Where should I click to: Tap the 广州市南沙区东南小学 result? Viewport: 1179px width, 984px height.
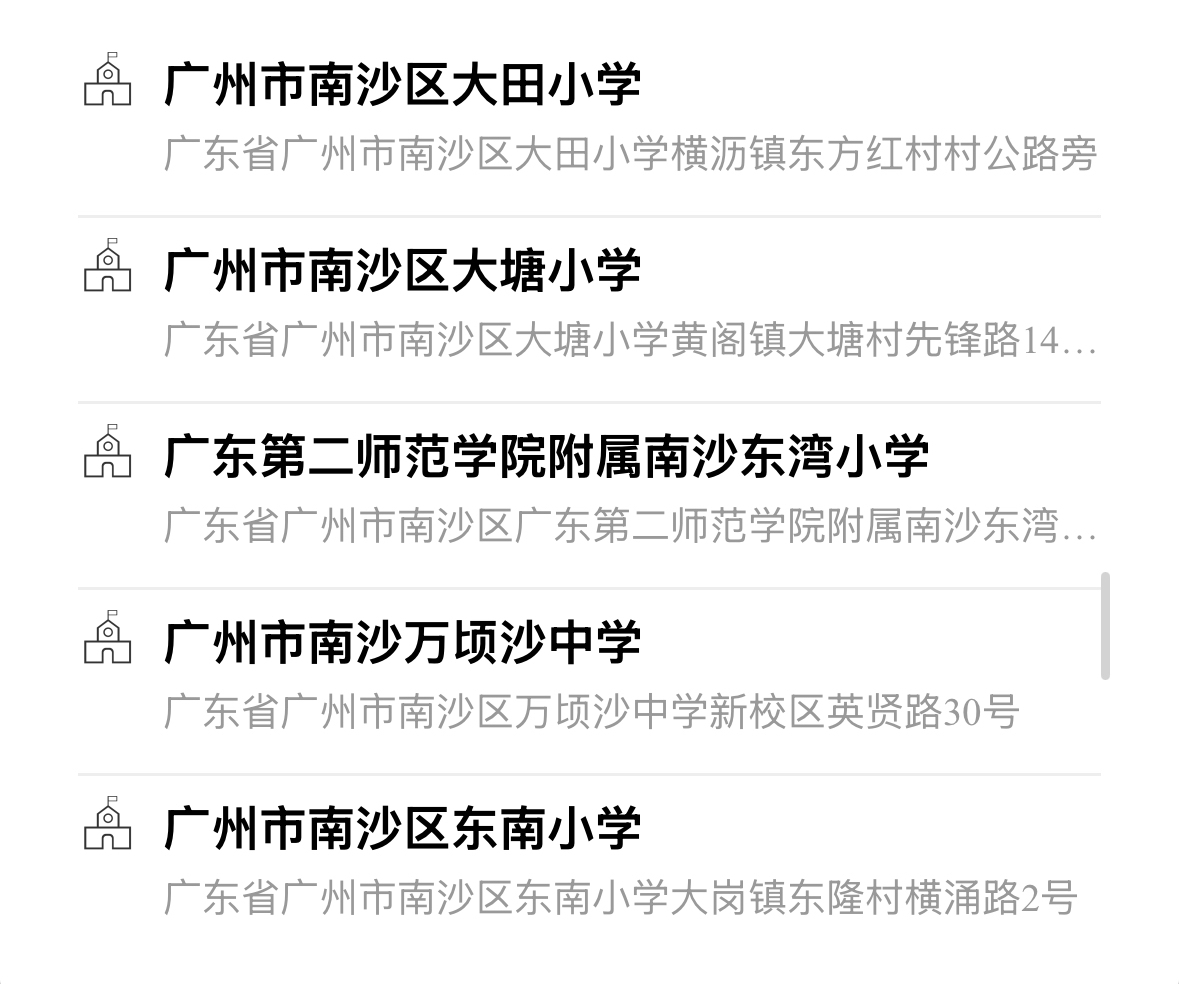point(402,829)
